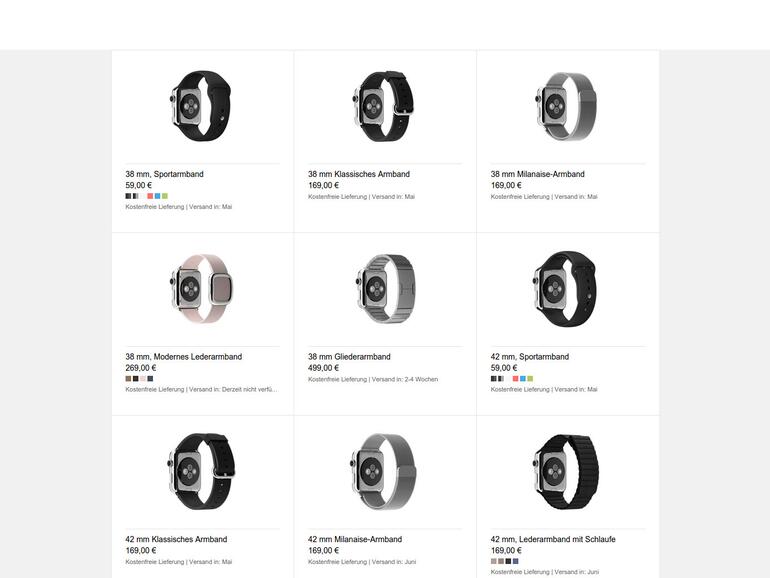View the 38 mm Klassisches Armband
This screenshot has height=578, width=770.
[358, 174]
